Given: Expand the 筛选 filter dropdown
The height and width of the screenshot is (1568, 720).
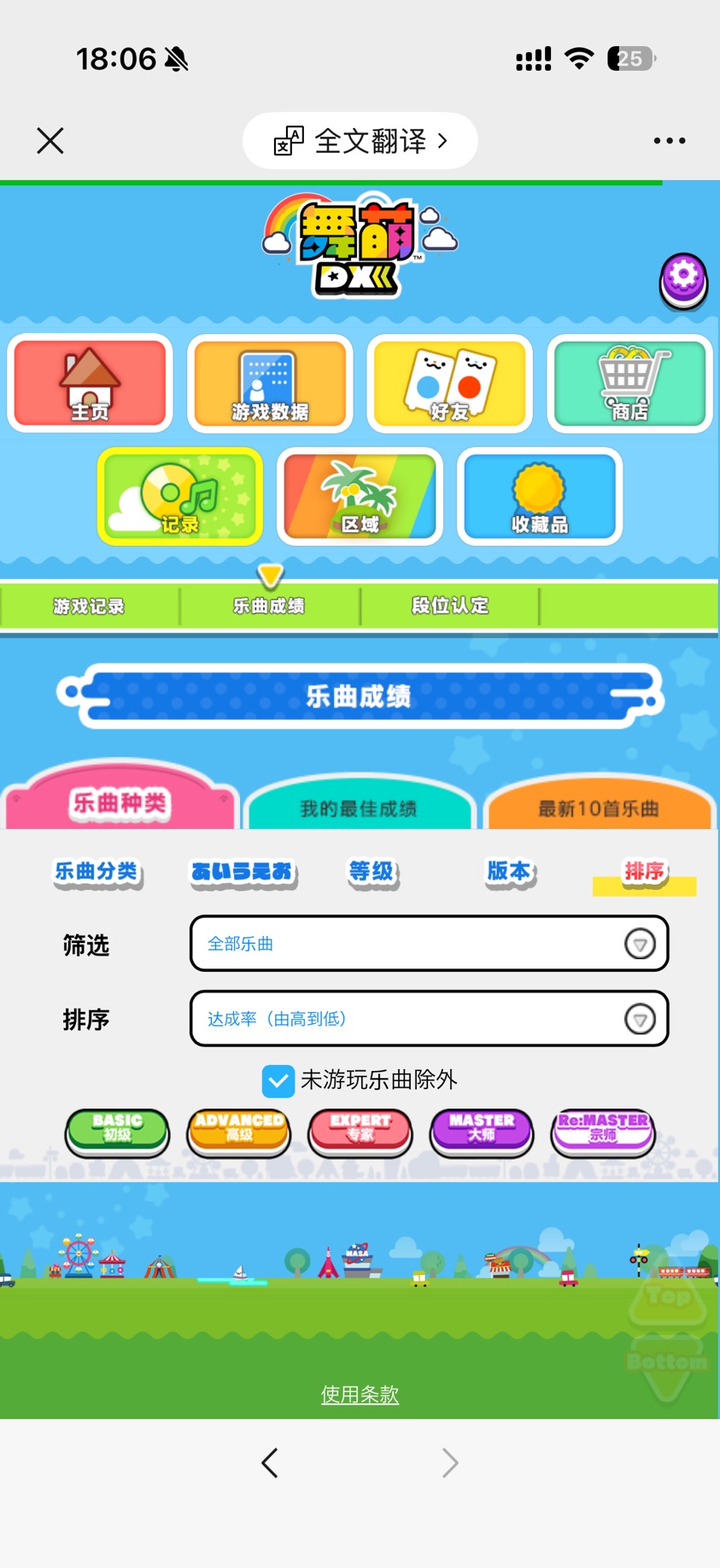Looking at the screenshot, I should (x=429, y=944).
